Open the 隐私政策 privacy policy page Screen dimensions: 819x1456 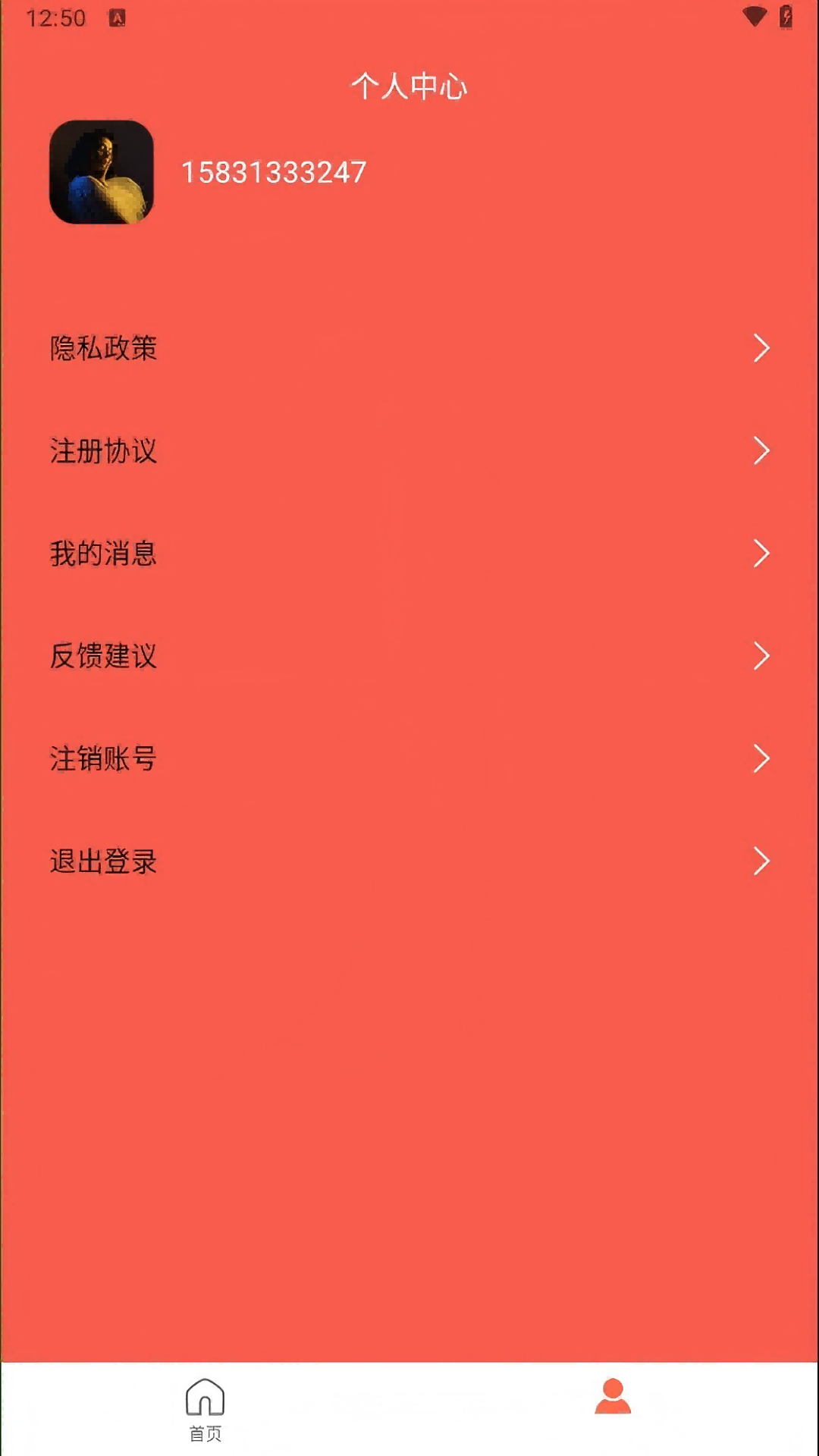click(102, 349)
